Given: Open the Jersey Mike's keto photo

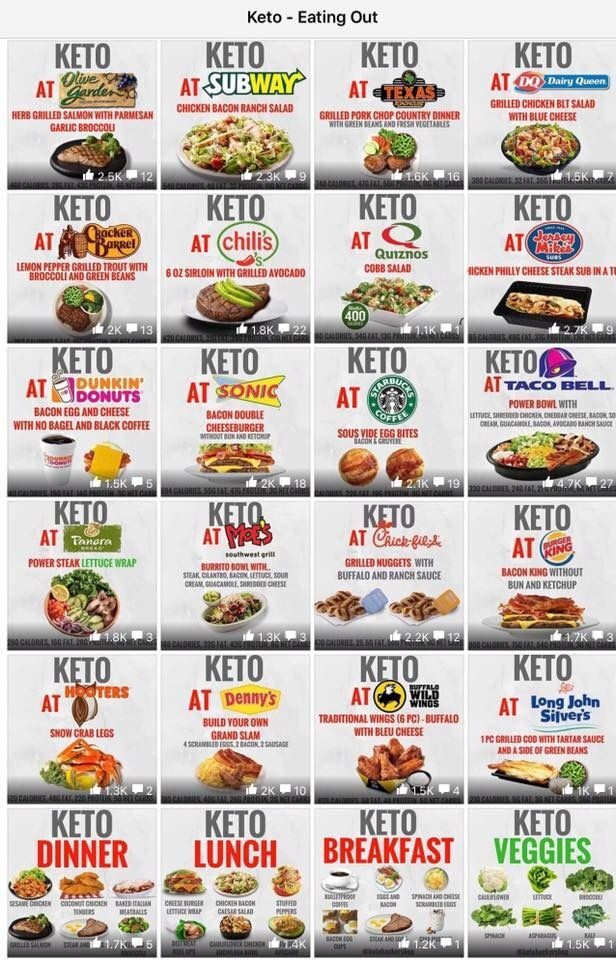Looking at the screenshot, I should [542, 268].
